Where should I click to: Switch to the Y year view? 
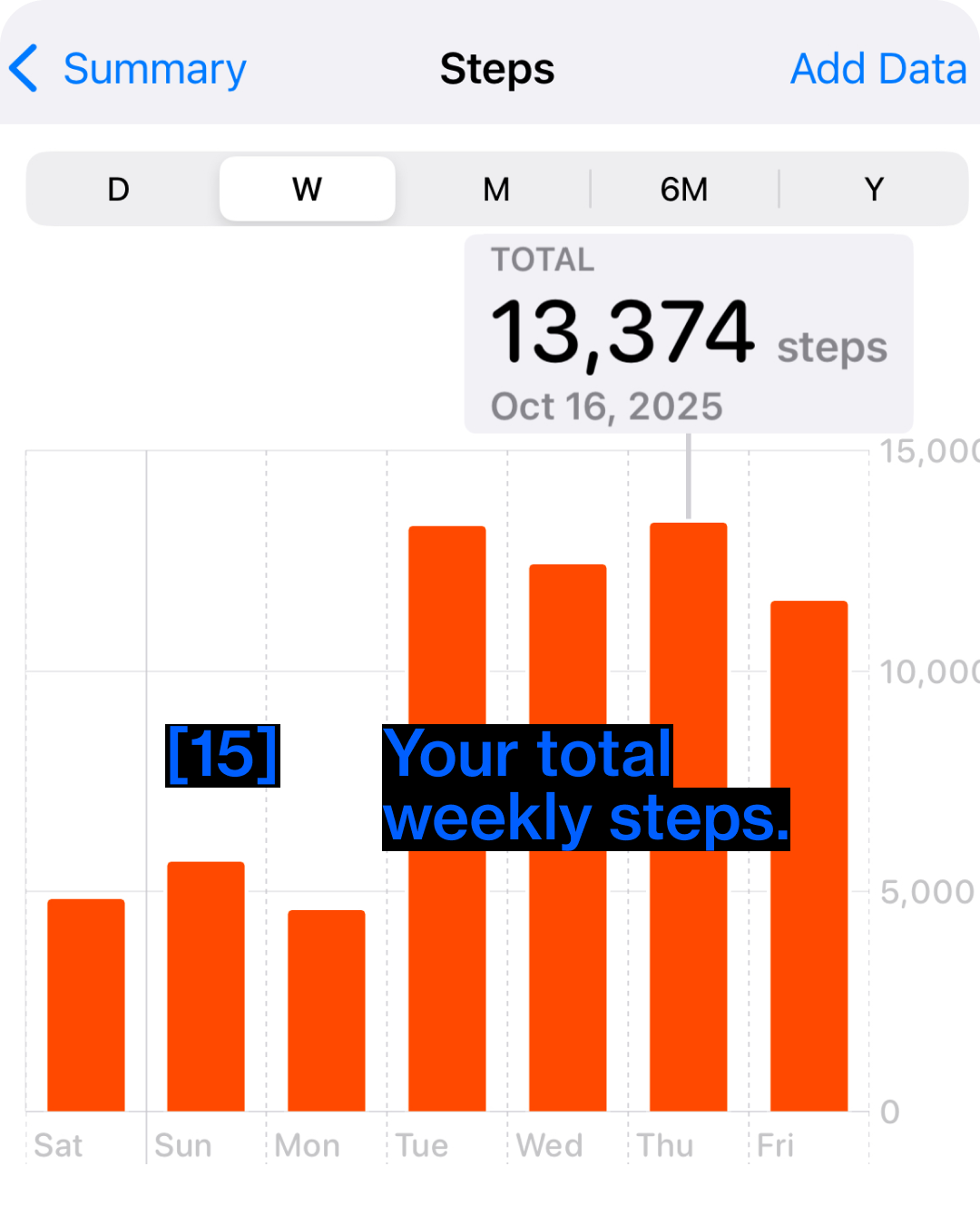[x=874, y=190]
